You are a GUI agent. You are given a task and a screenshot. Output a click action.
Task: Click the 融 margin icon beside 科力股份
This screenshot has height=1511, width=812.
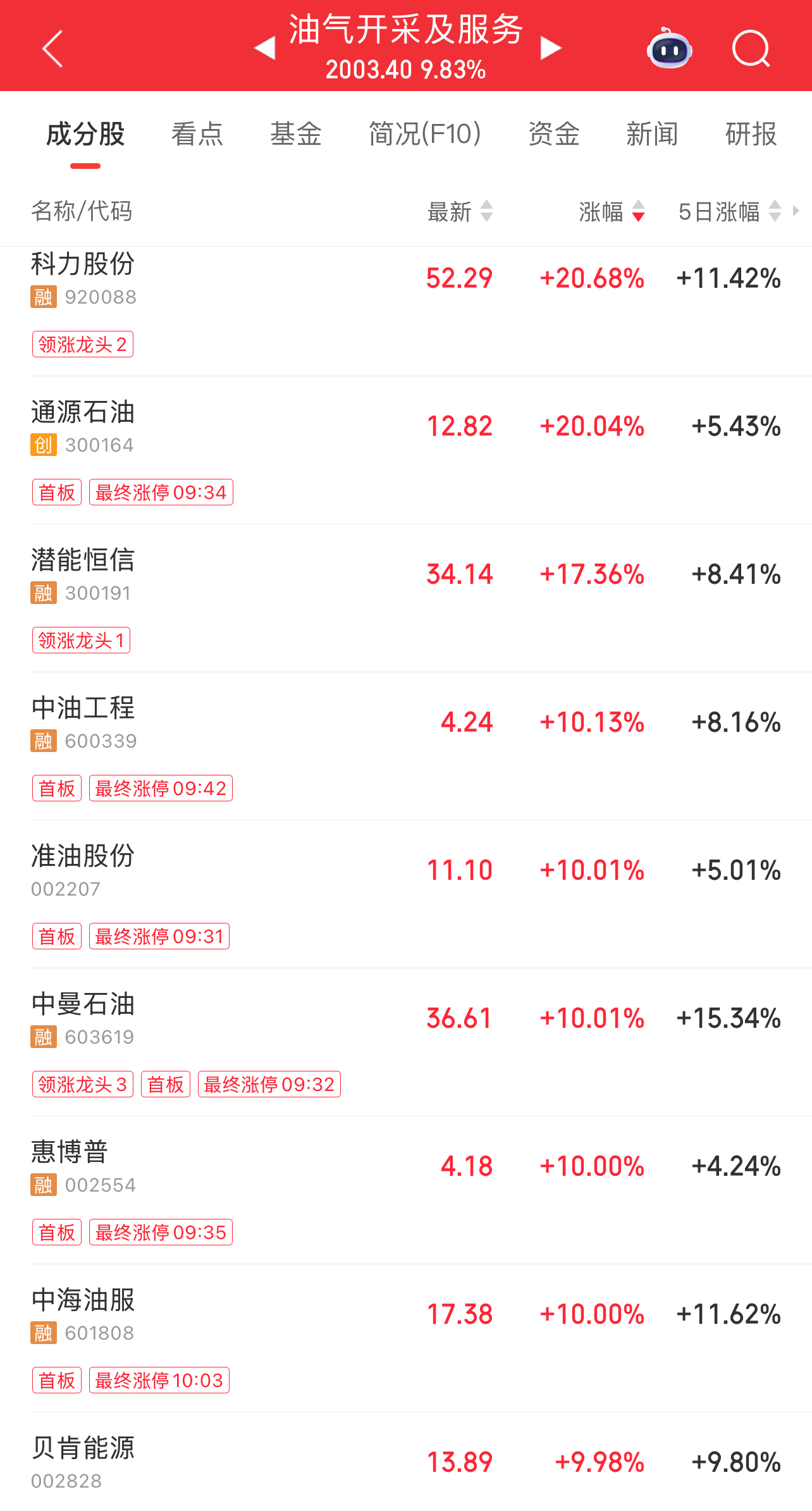pyautogui.click(x=43, y=297)
